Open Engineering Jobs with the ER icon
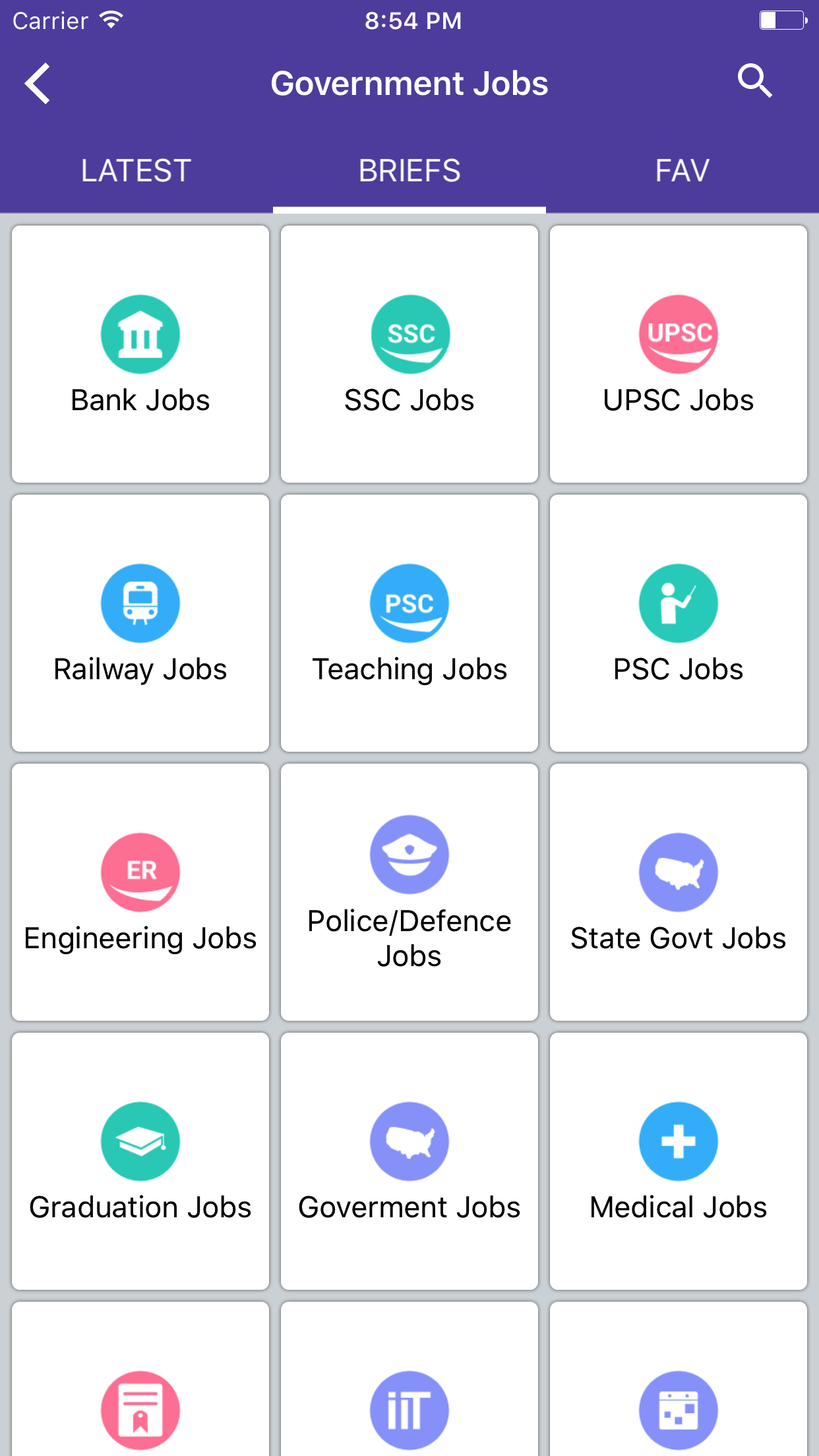The width and height of the screenshot is (819, 1456). [140, 872]
